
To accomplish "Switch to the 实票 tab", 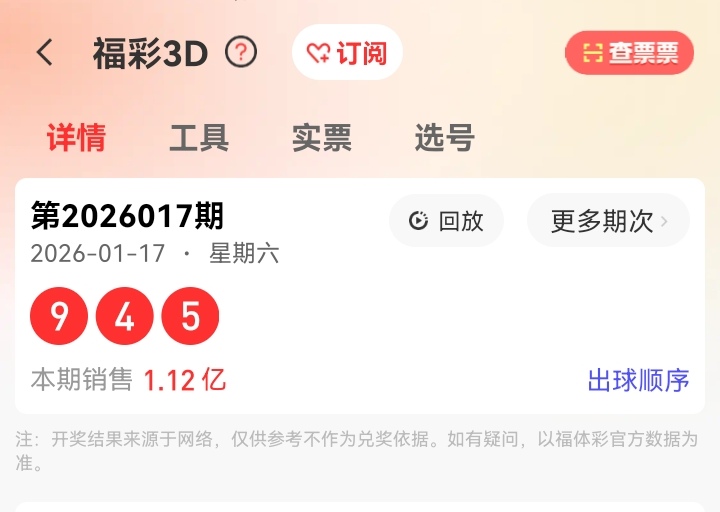I will [322, 138].
